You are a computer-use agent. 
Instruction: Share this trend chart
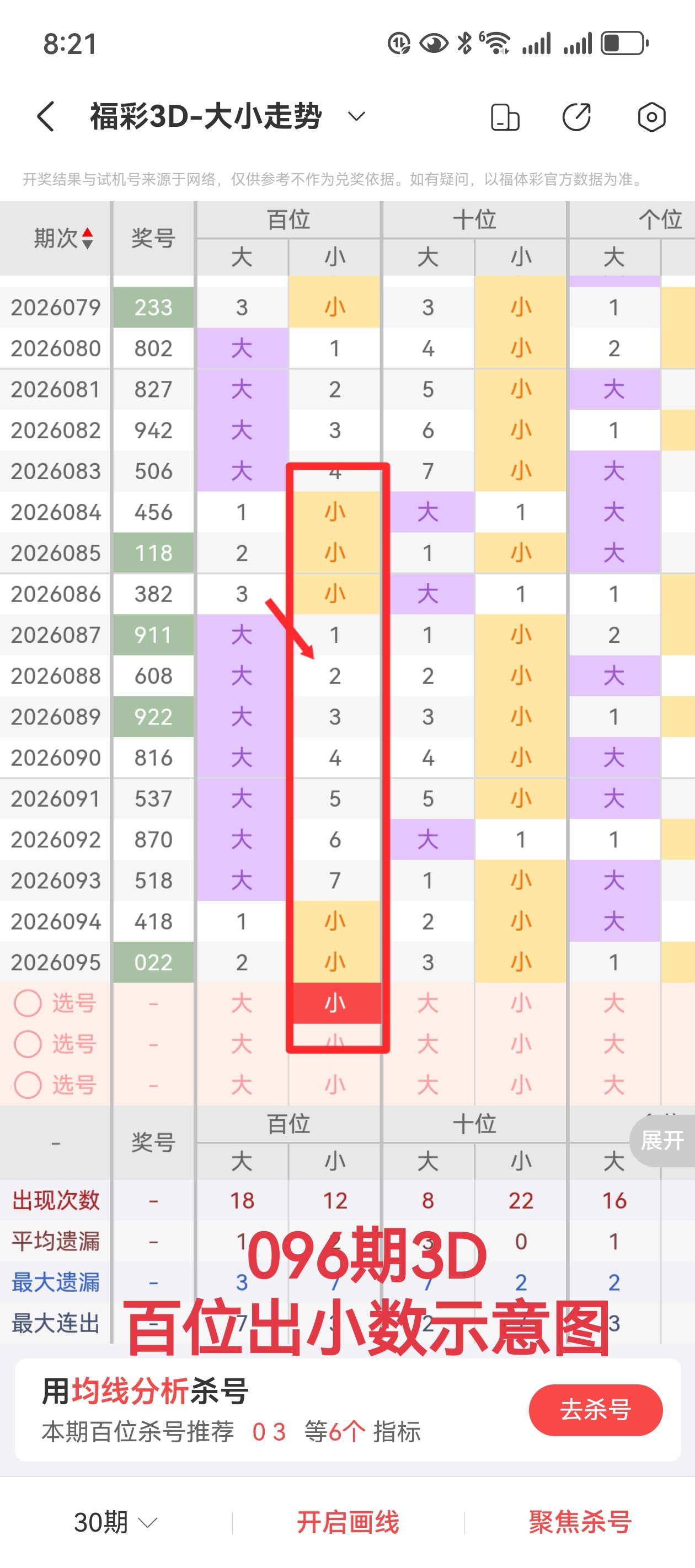coord(576,117)
